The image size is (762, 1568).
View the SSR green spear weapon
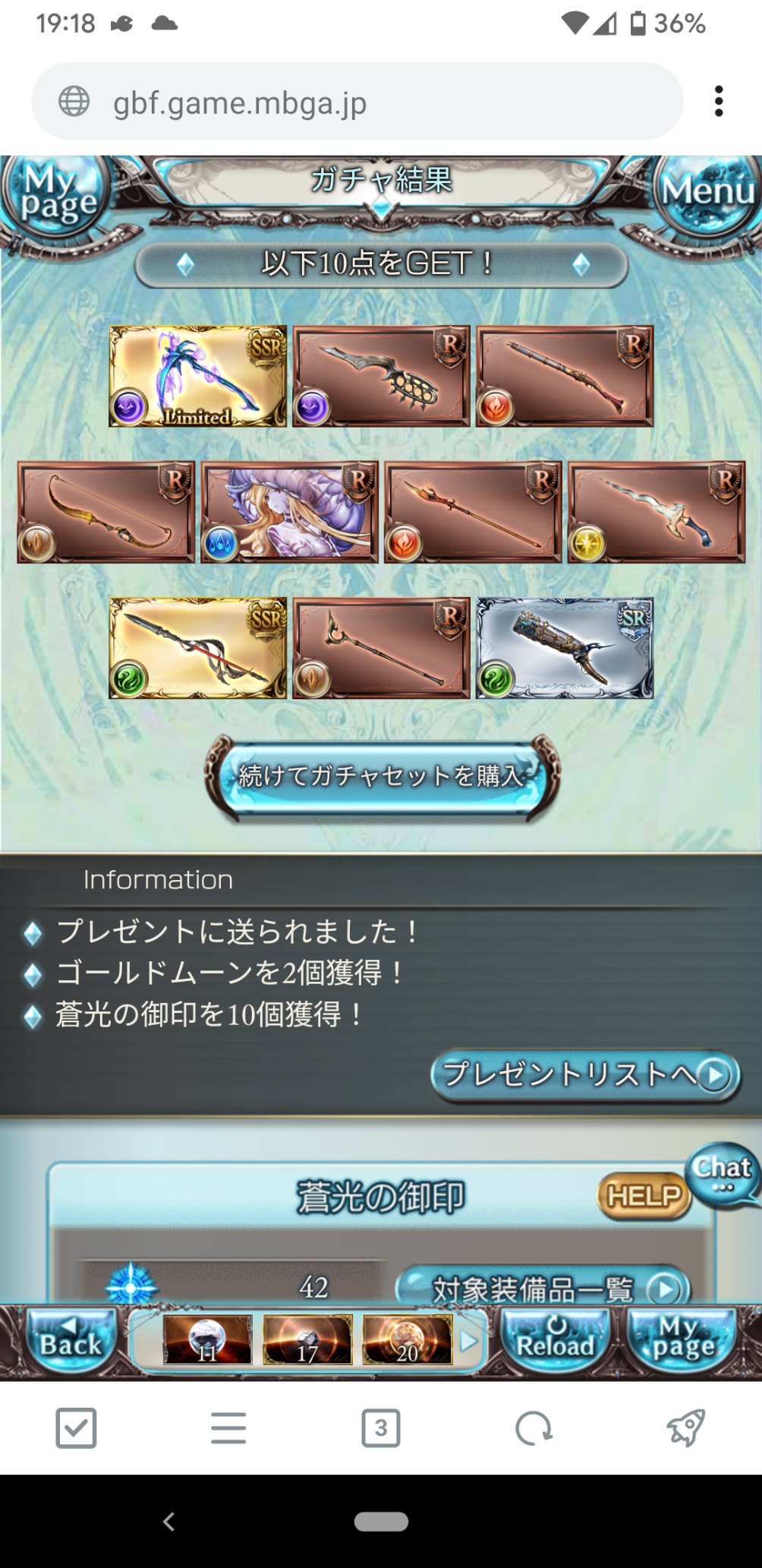point(198,648)
